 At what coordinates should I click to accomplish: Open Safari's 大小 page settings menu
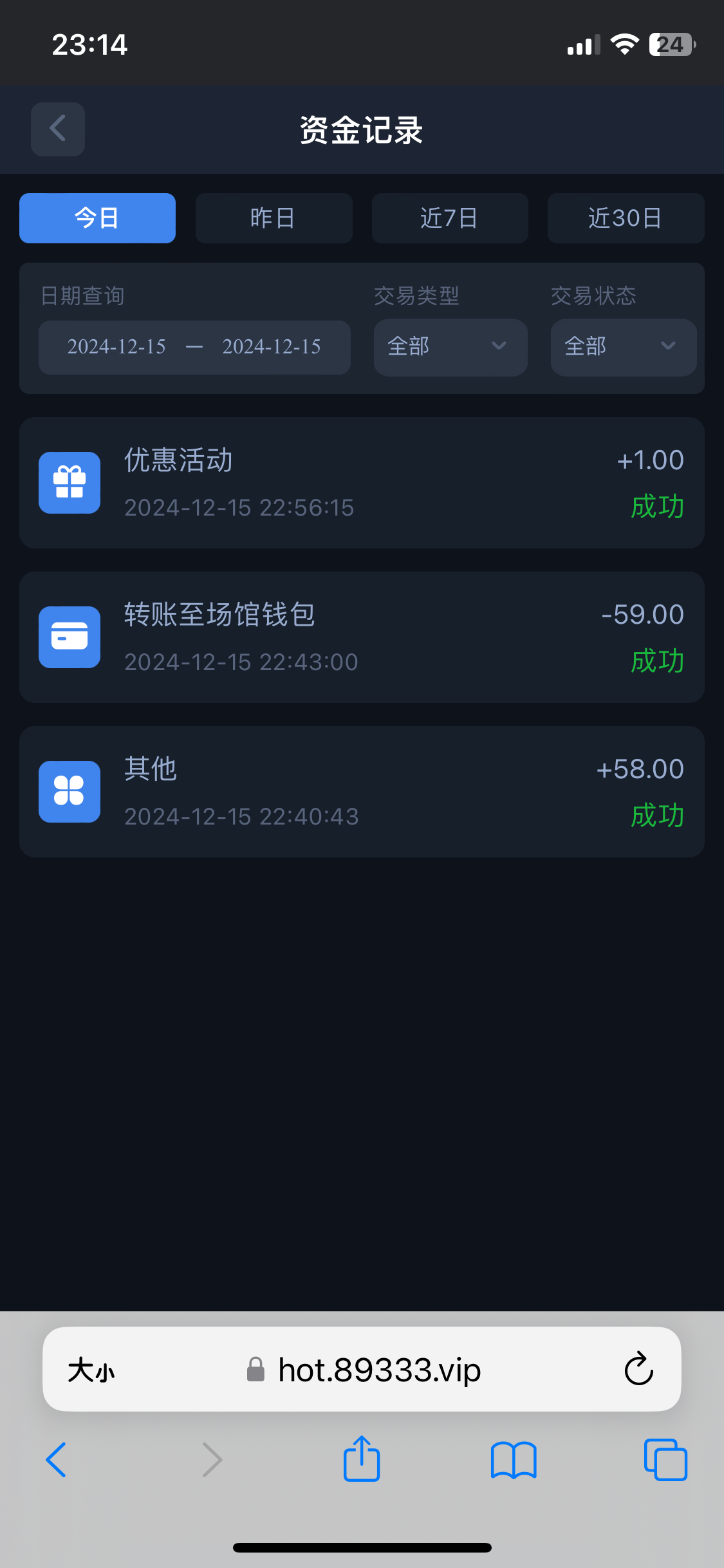[x=91, y=1370]
